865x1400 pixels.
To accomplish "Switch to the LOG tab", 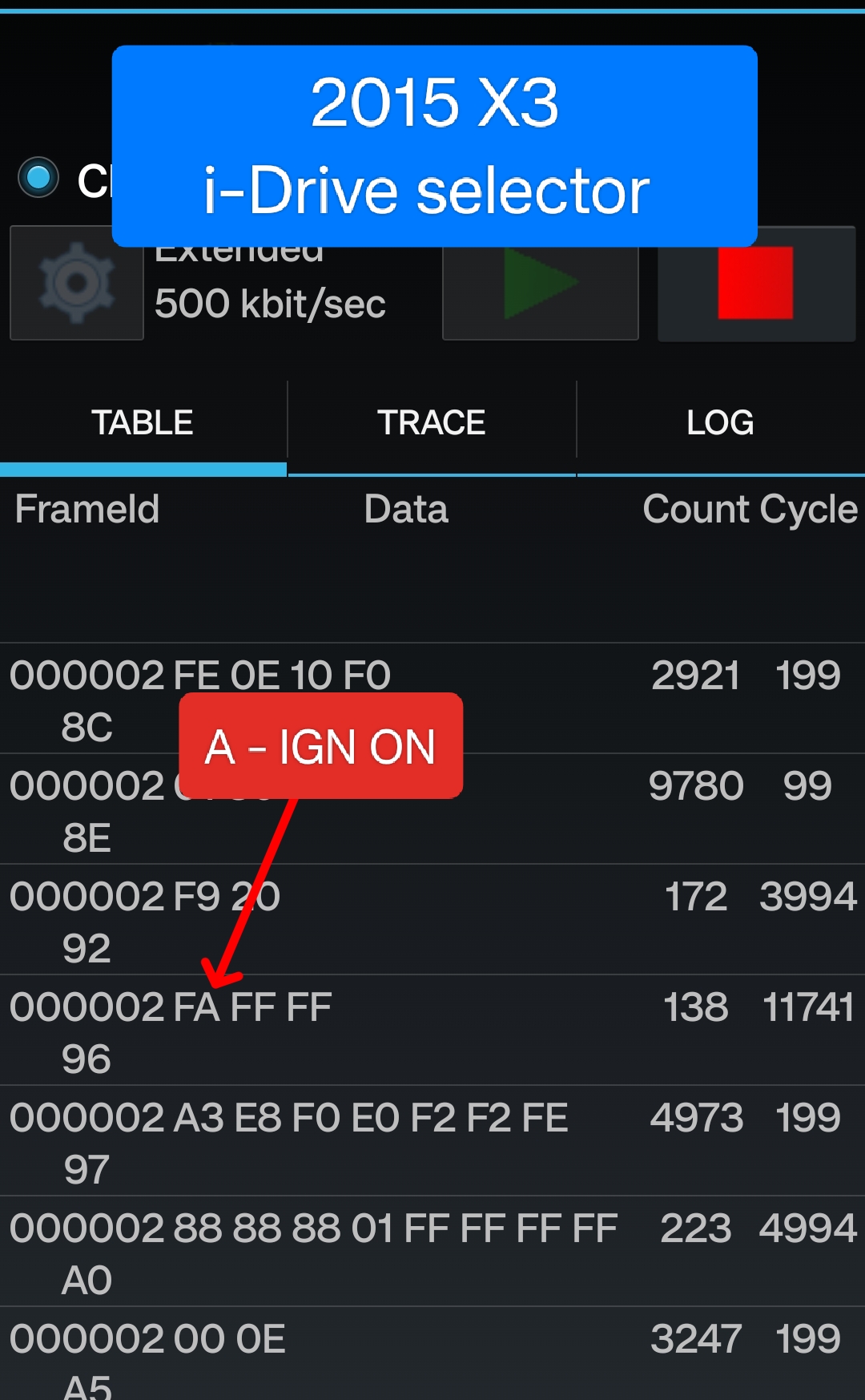I will click(721, 423).
